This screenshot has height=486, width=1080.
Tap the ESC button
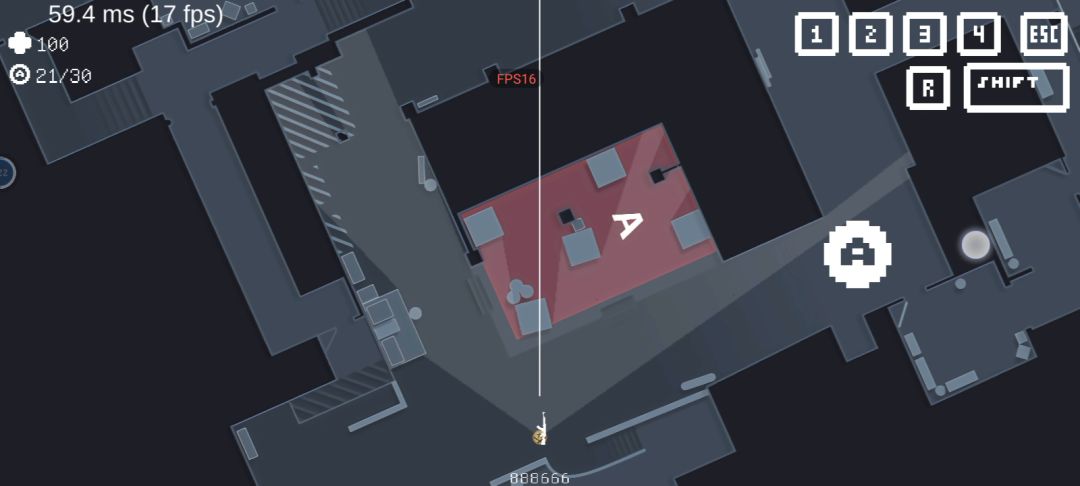(1044, 35)
